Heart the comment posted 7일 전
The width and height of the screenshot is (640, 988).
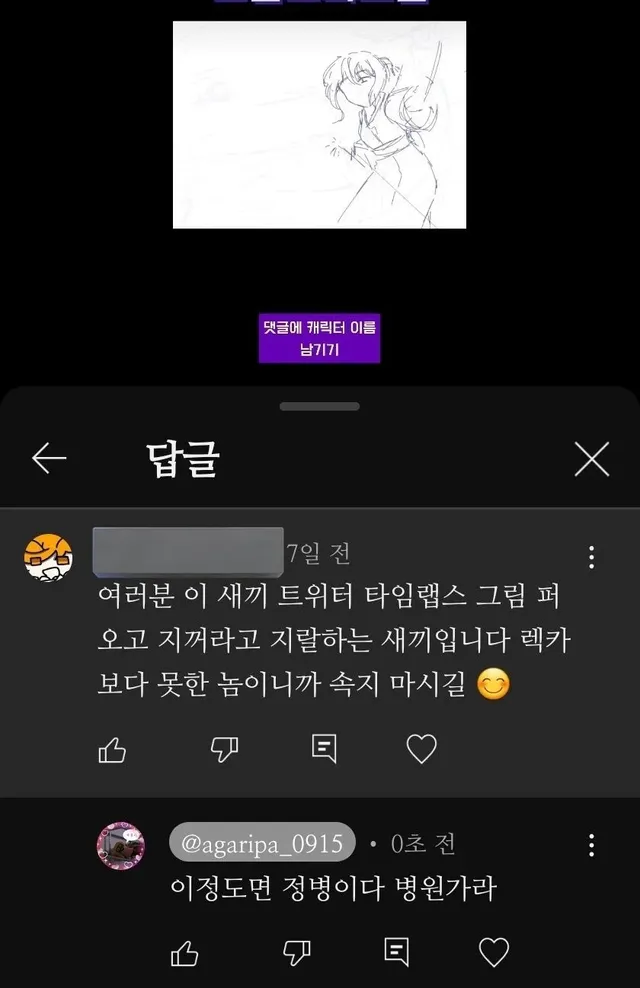point(423,749)
